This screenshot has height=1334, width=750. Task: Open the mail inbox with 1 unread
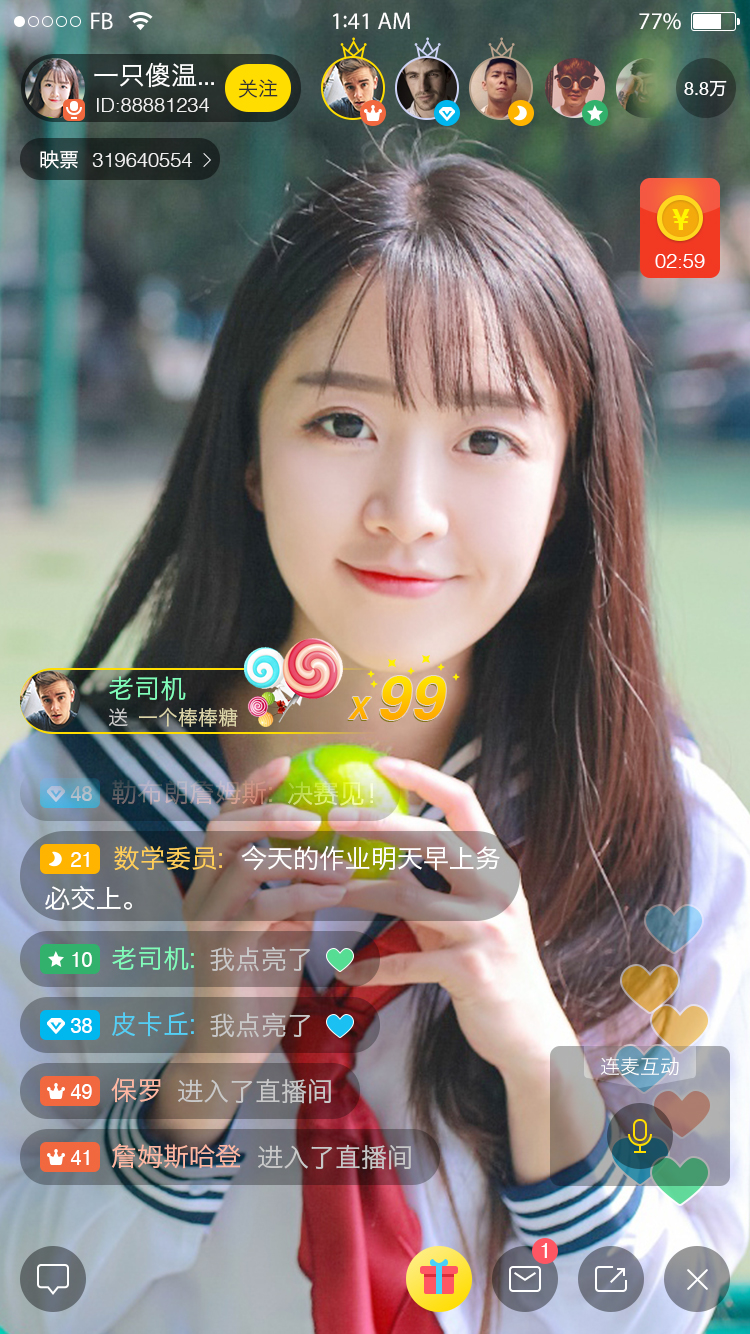pyautogui.click(x=525, y=1278)
